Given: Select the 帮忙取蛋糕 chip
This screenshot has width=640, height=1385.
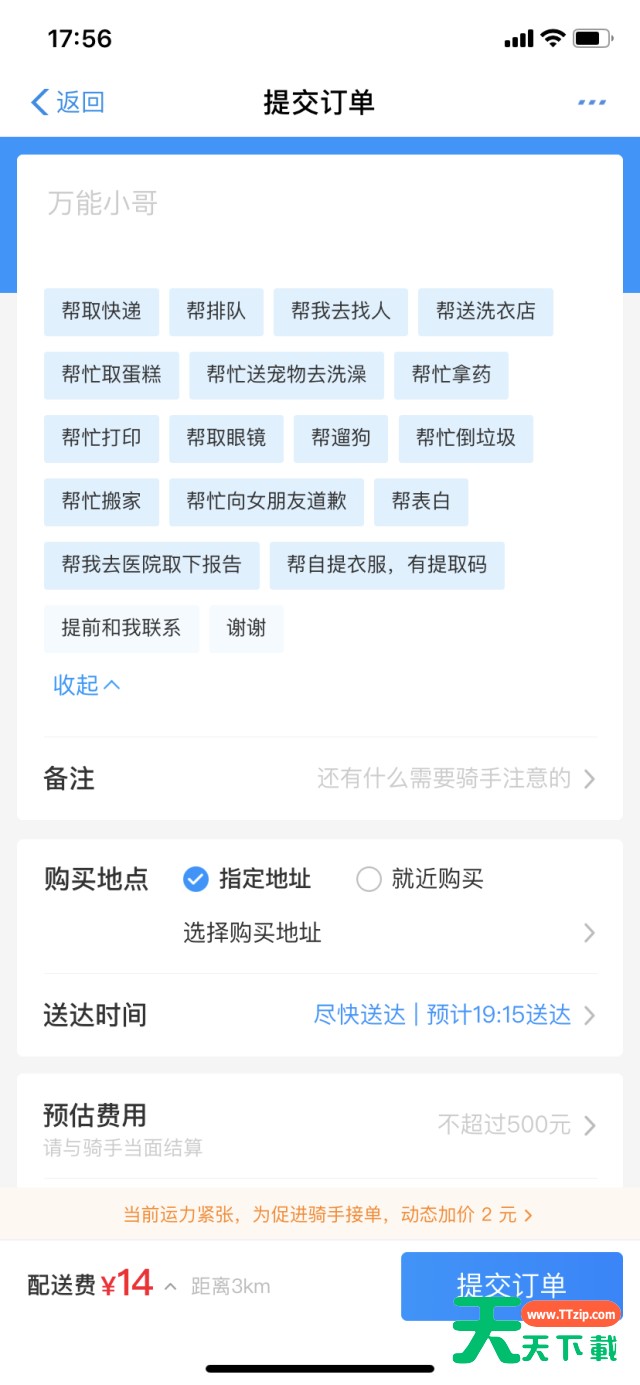Looking at the screenshot, I should point(111,375).
